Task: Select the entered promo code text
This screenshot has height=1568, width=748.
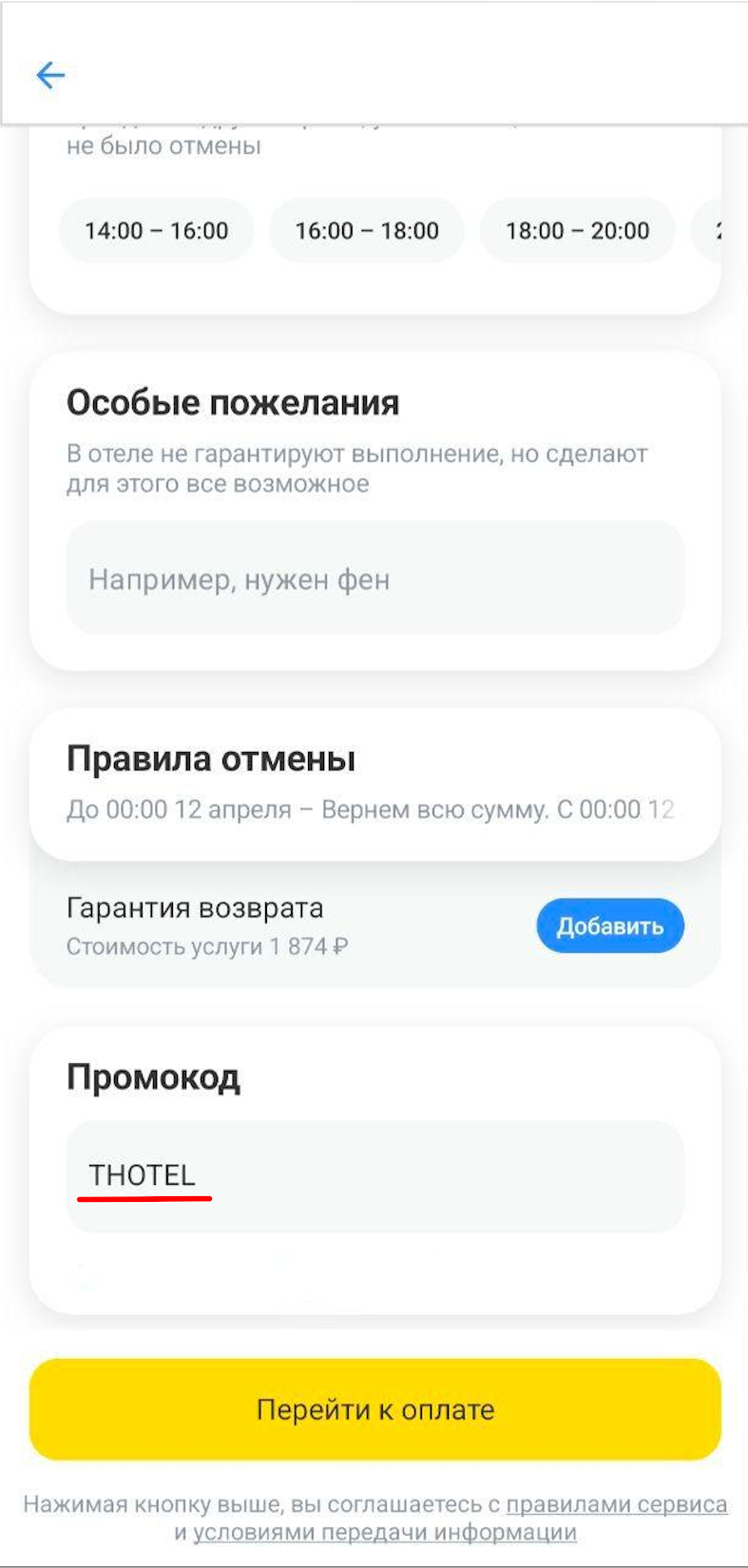Action: point(143,1174)
